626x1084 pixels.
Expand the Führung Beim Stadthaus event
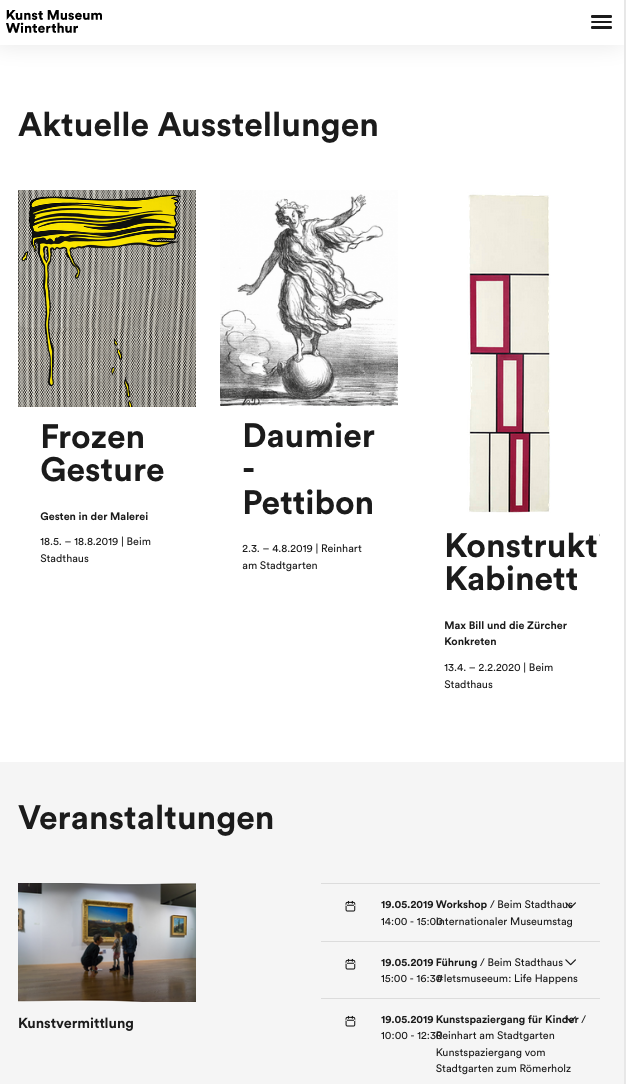coord(571,962)
